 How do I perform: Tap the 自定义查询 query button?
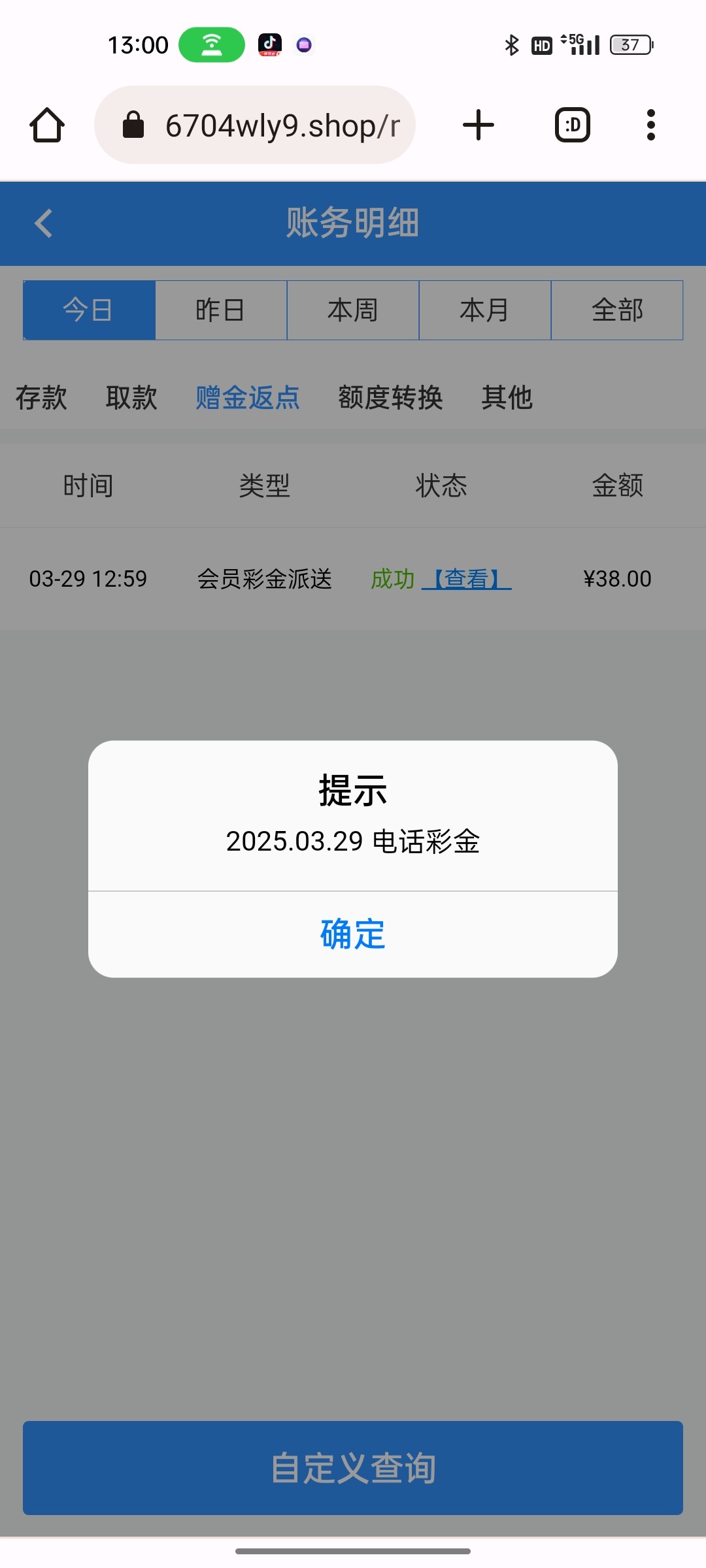(x=353, y=1469)
